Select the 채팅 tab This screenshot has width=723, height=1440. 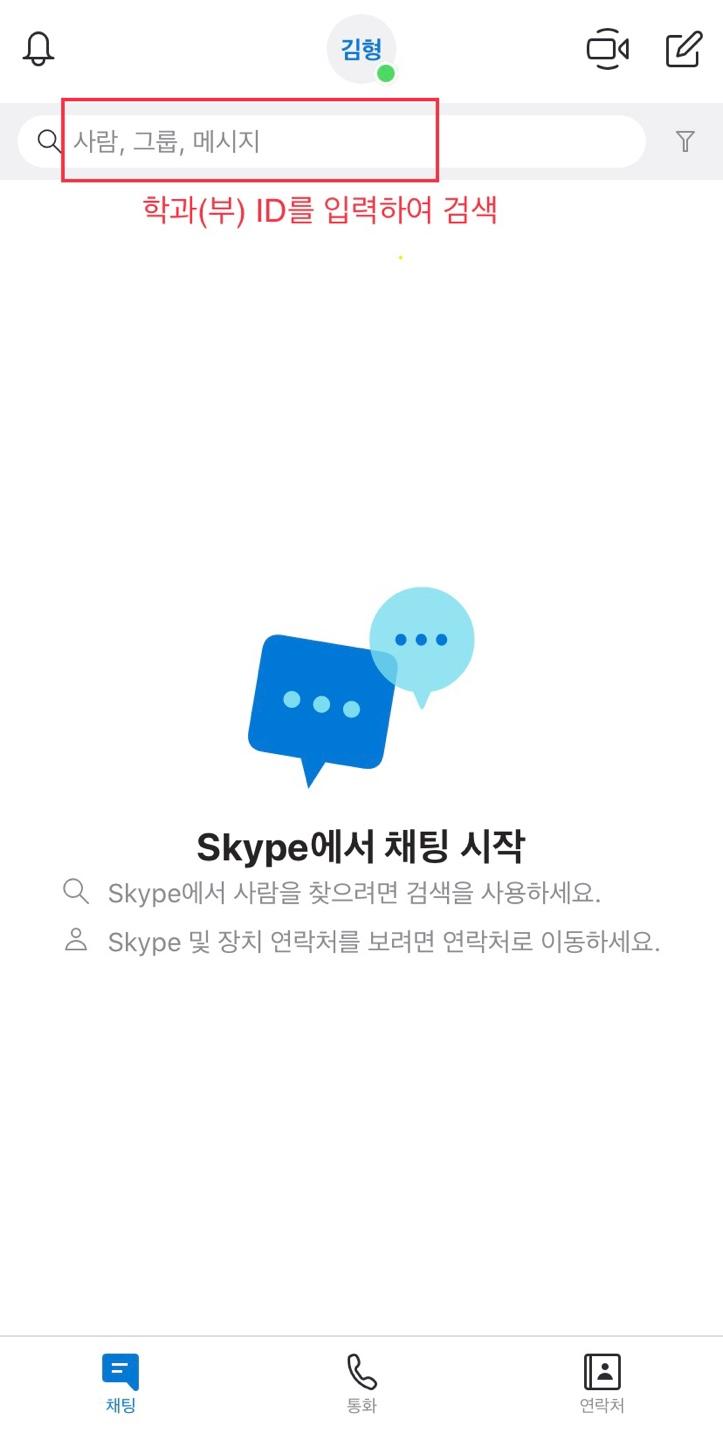point(120,1382)
